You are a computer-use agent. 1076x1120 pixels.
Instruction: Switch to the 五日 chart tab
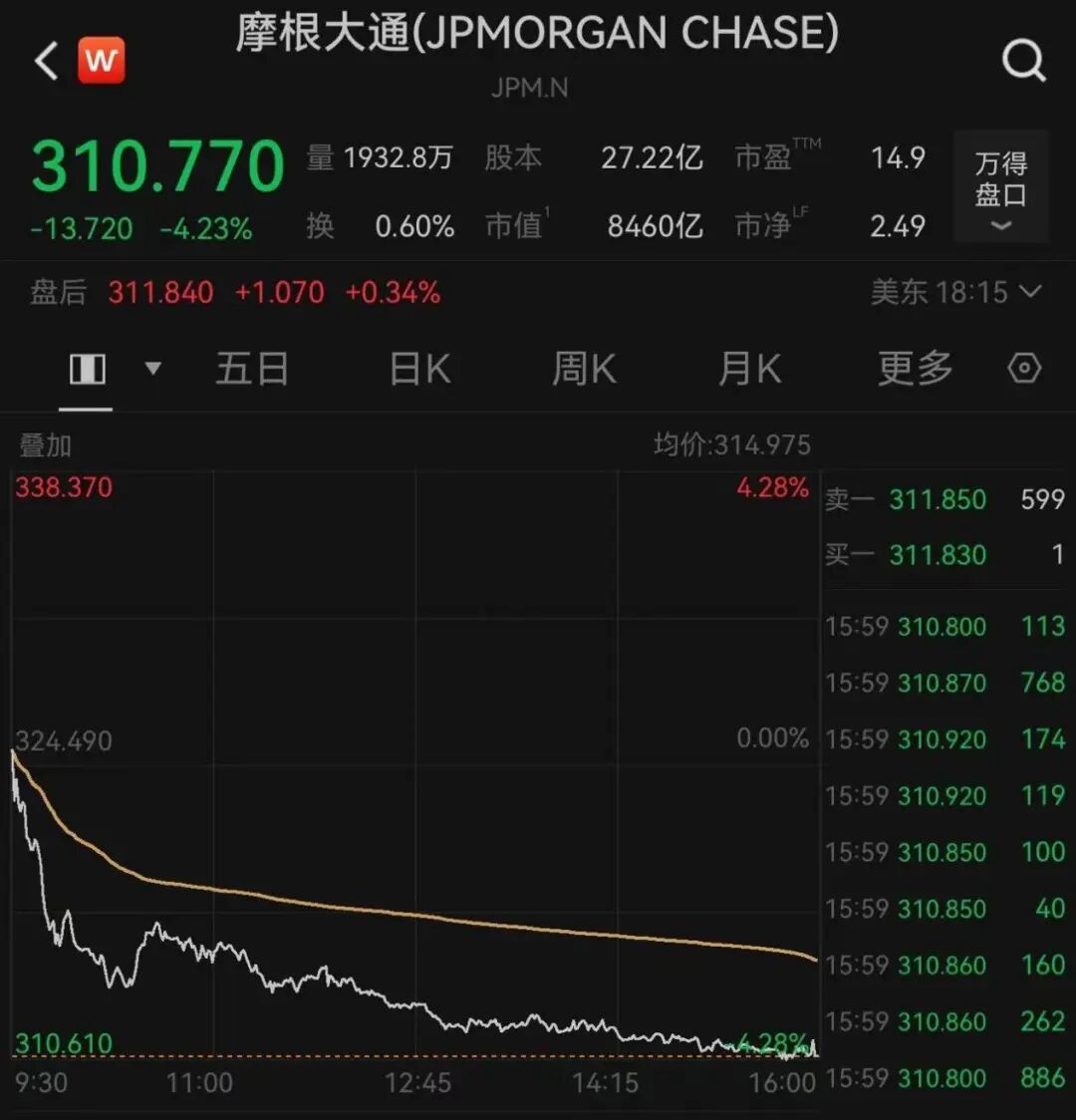[x=252, y=370]
